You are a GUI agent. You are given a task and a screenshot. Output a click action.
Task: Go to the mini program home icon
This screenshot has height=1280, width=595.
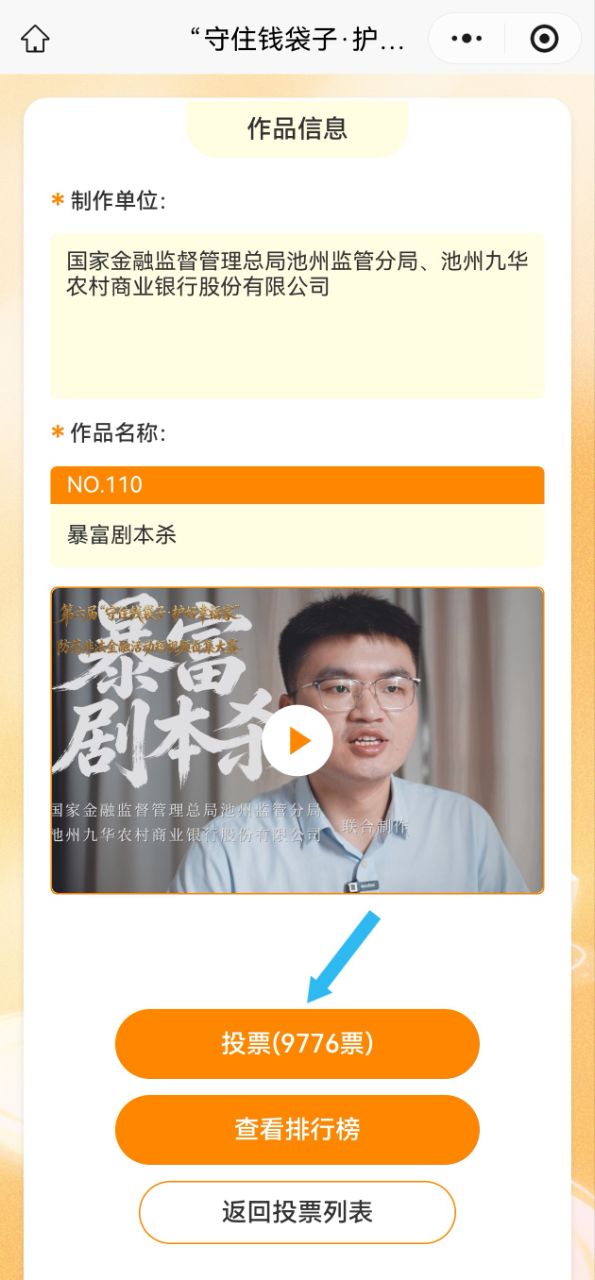[x=35, y=39]
